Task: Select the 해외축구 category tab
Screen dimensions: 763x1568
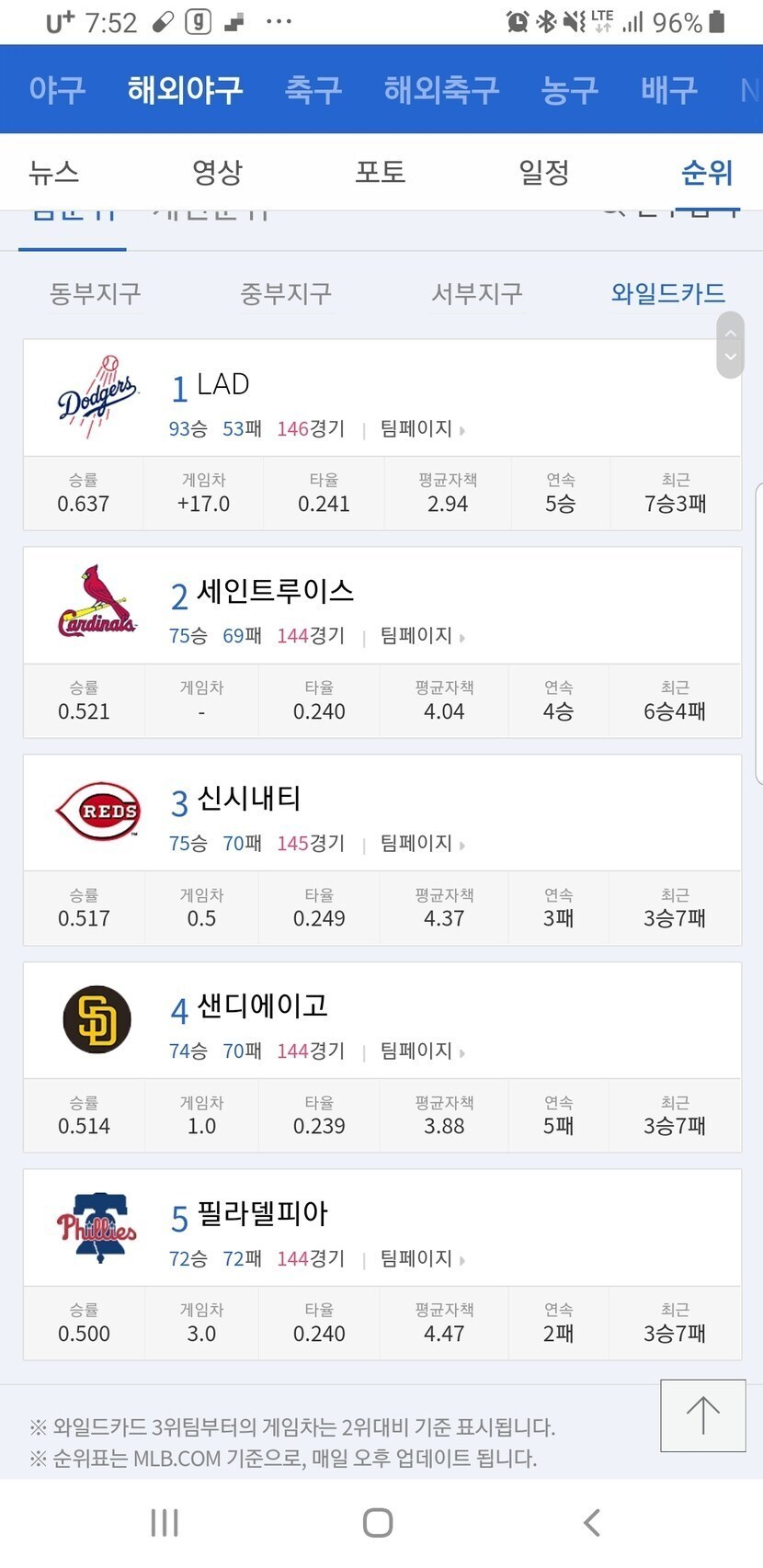Action: point(441,90)
